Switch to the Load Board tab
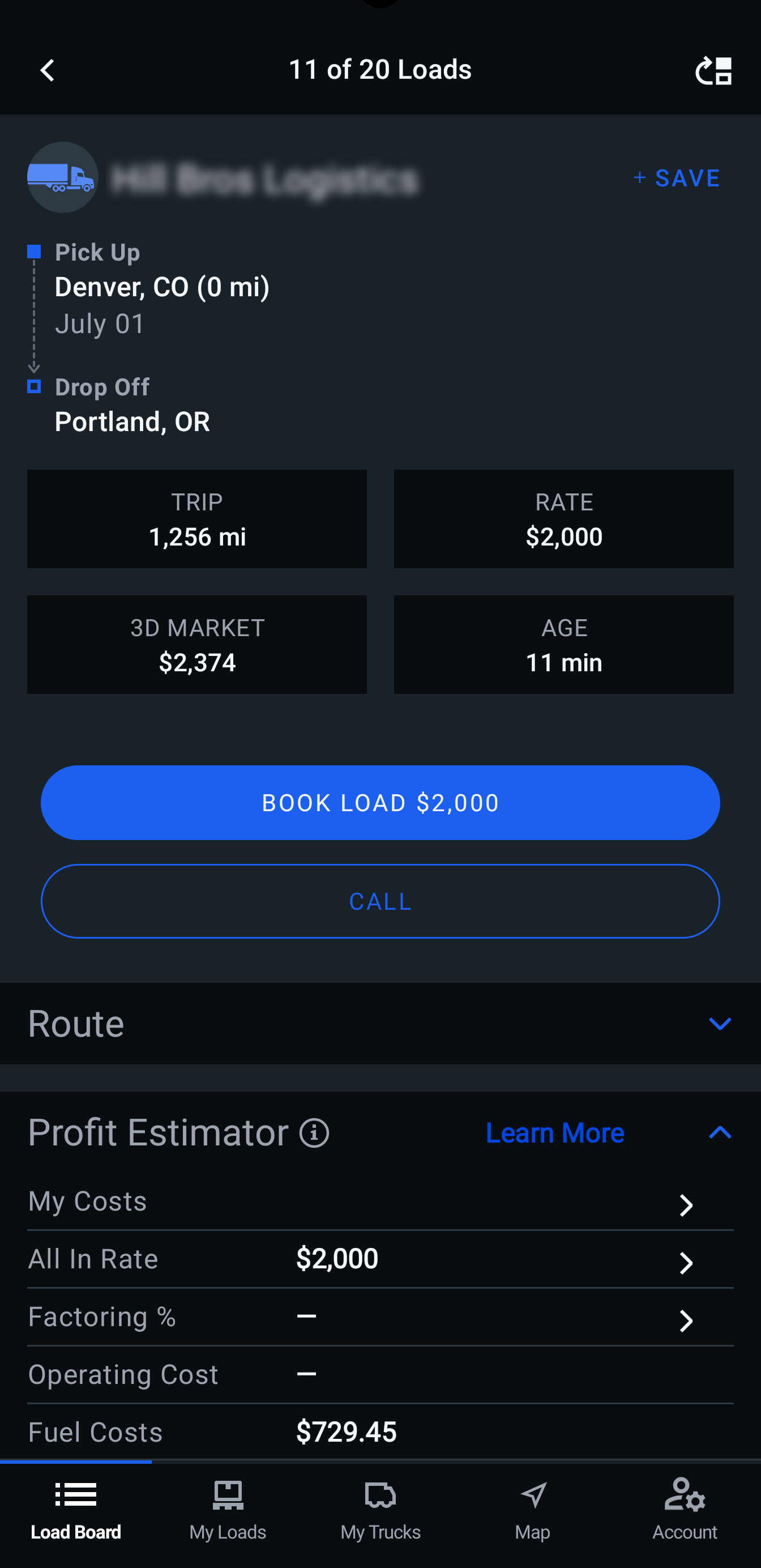 point(76,1503)
